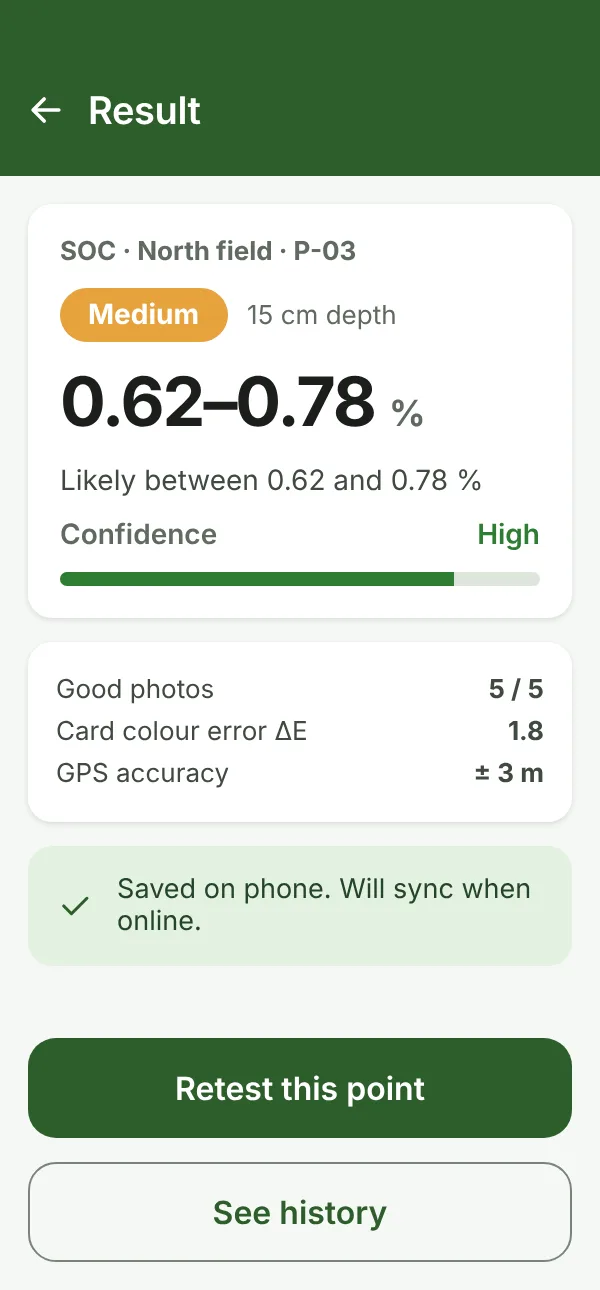Open See history
This screenshot has height=1290, width=600.
tap(300, 1212)
